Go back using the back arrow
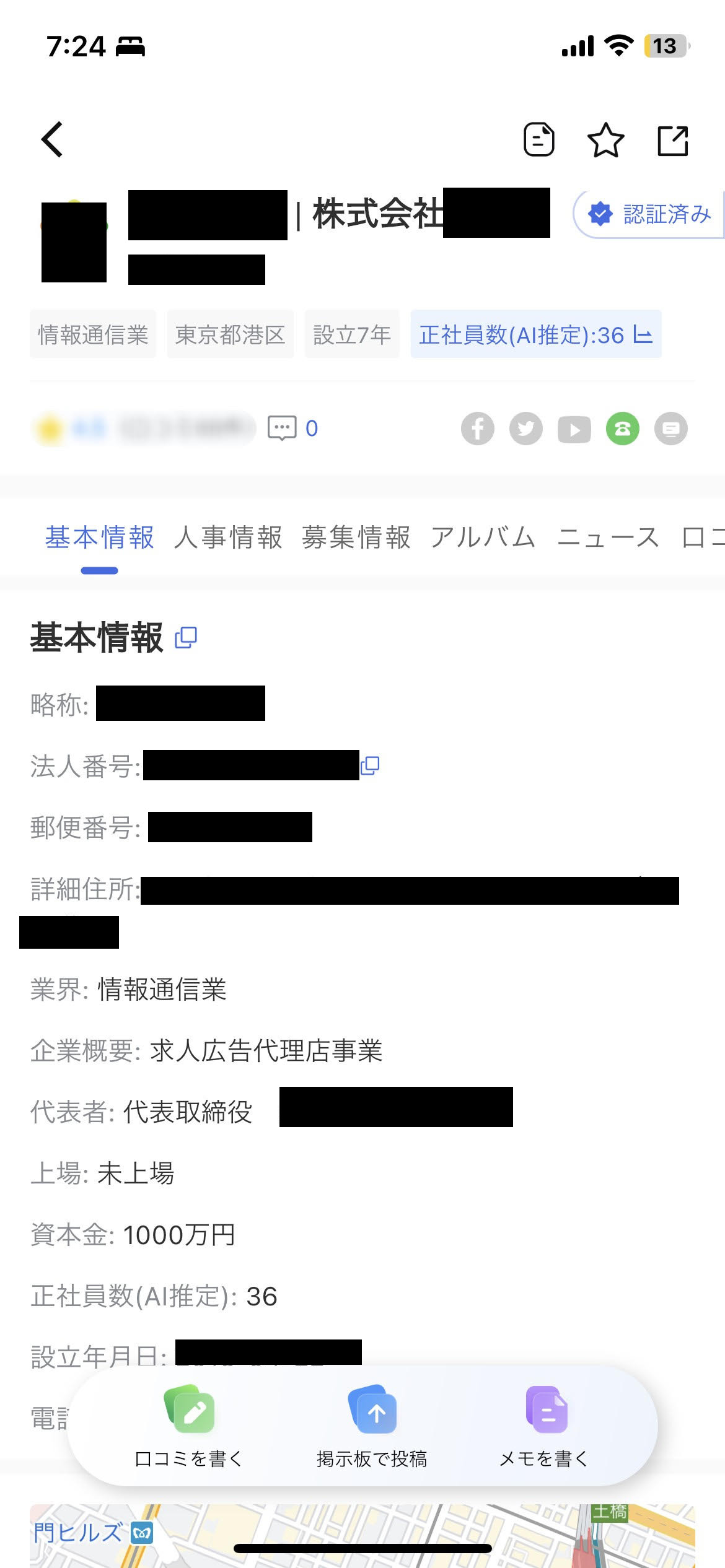 coord(53,139)
